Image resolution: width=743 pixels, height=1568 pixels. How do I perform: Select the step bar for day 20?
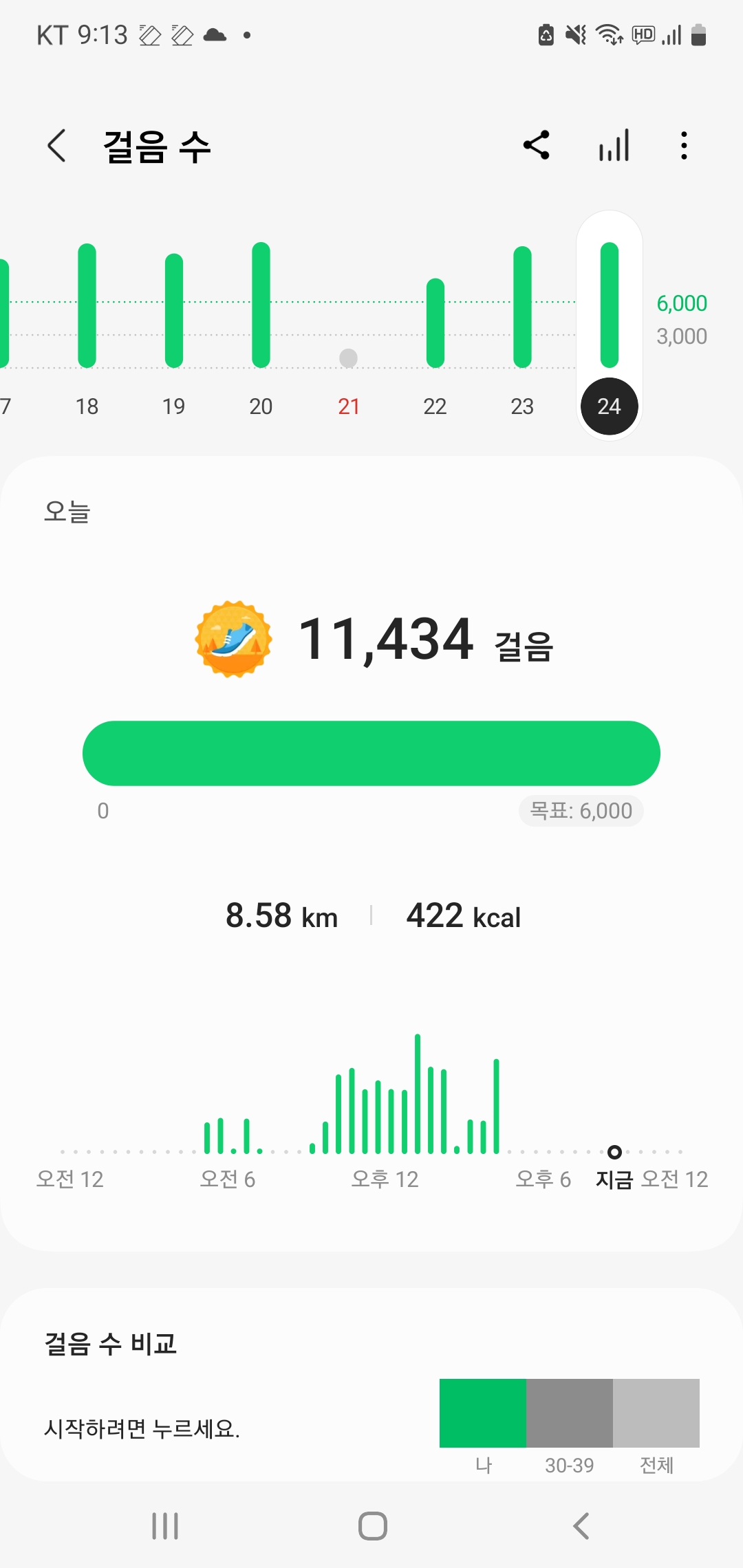tap(261, 305)
